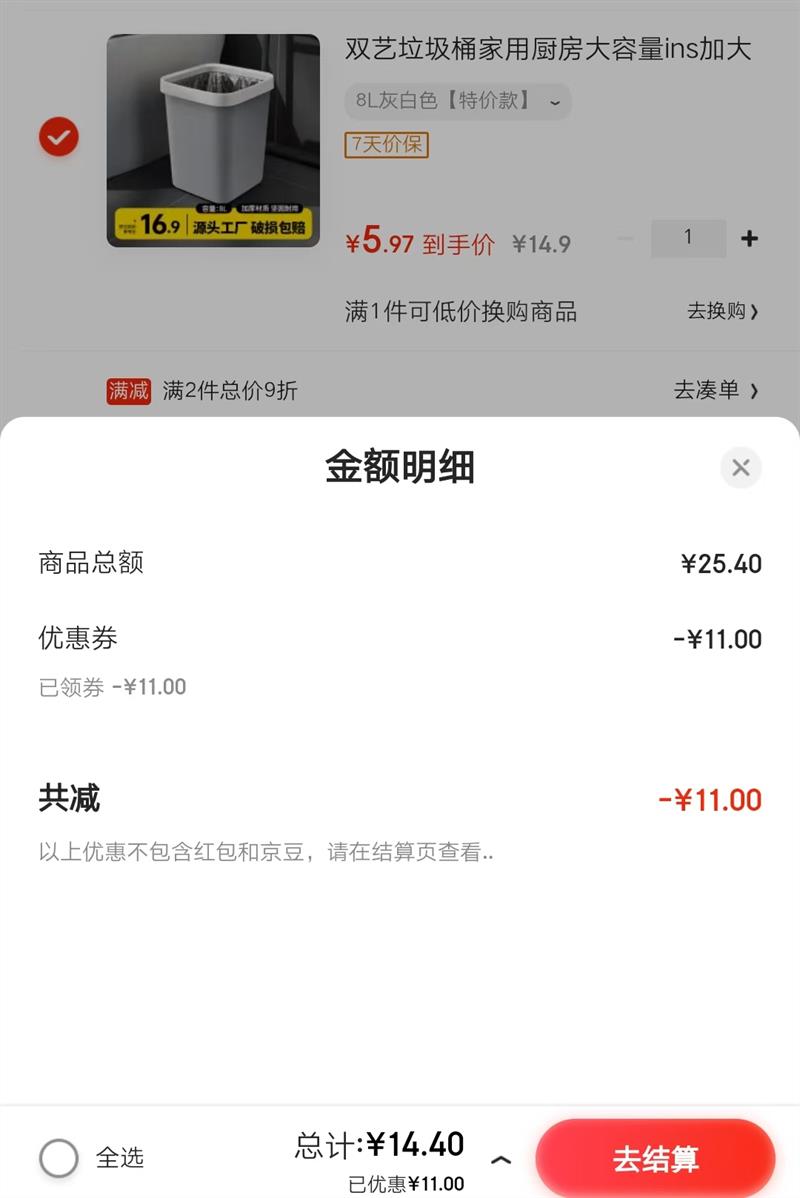The width and height of the screenshot is (800, 1198).
Task: Increase the trash can quantity by one
Action: [749, 238]
